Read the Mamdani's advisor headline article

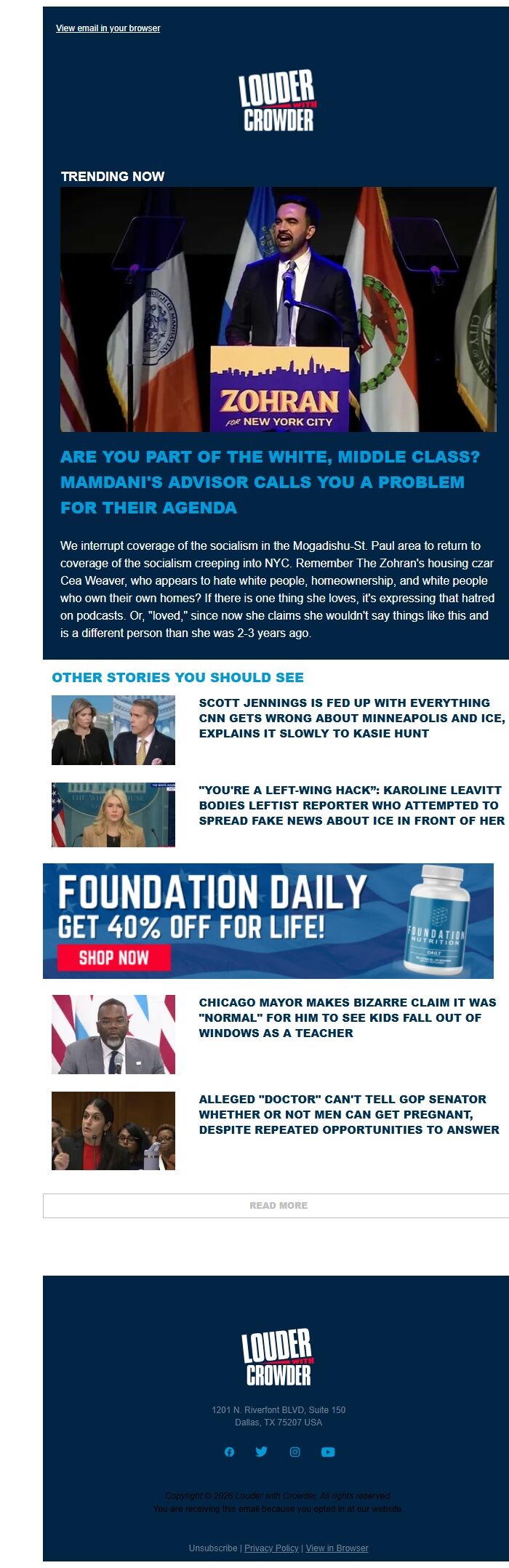pos(270,481)
